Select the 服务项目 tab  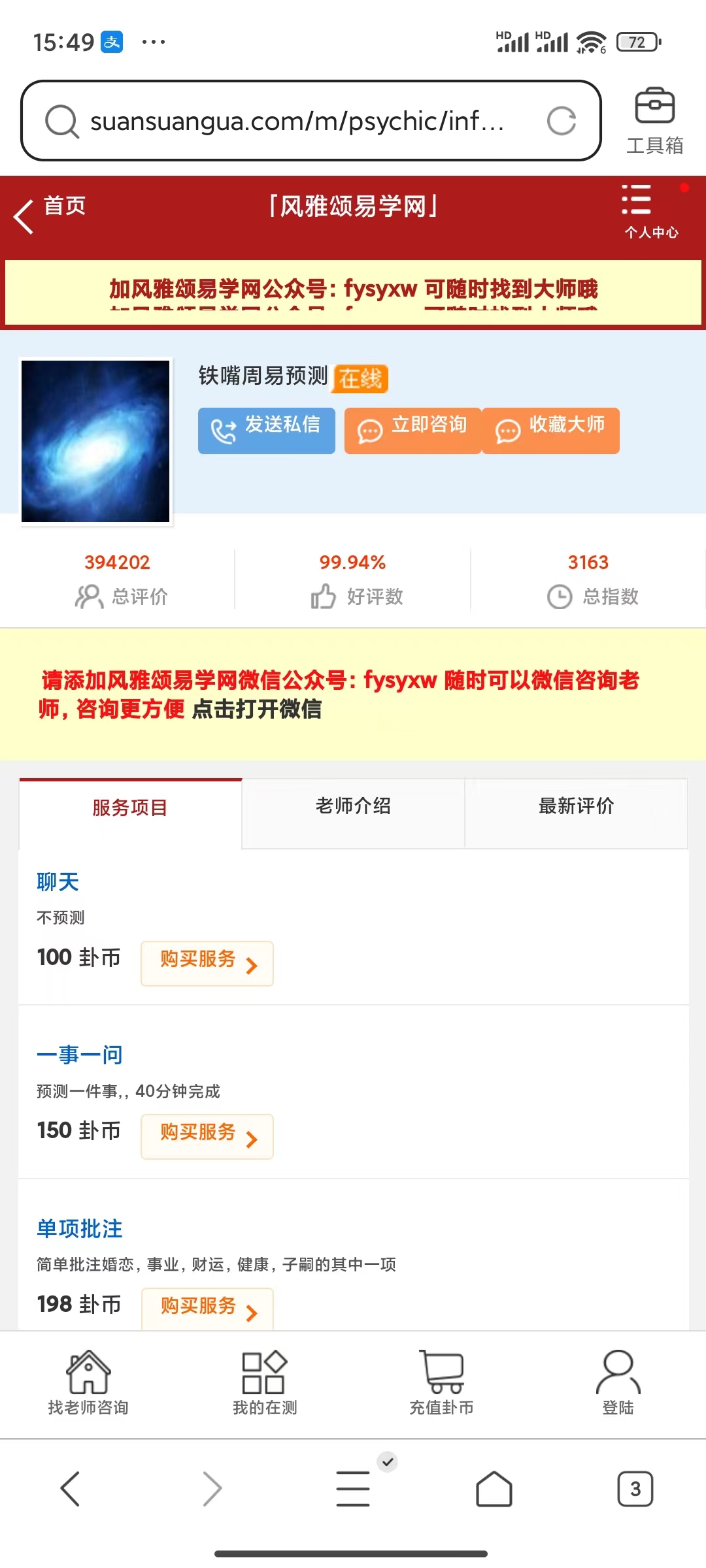[130, 808]
